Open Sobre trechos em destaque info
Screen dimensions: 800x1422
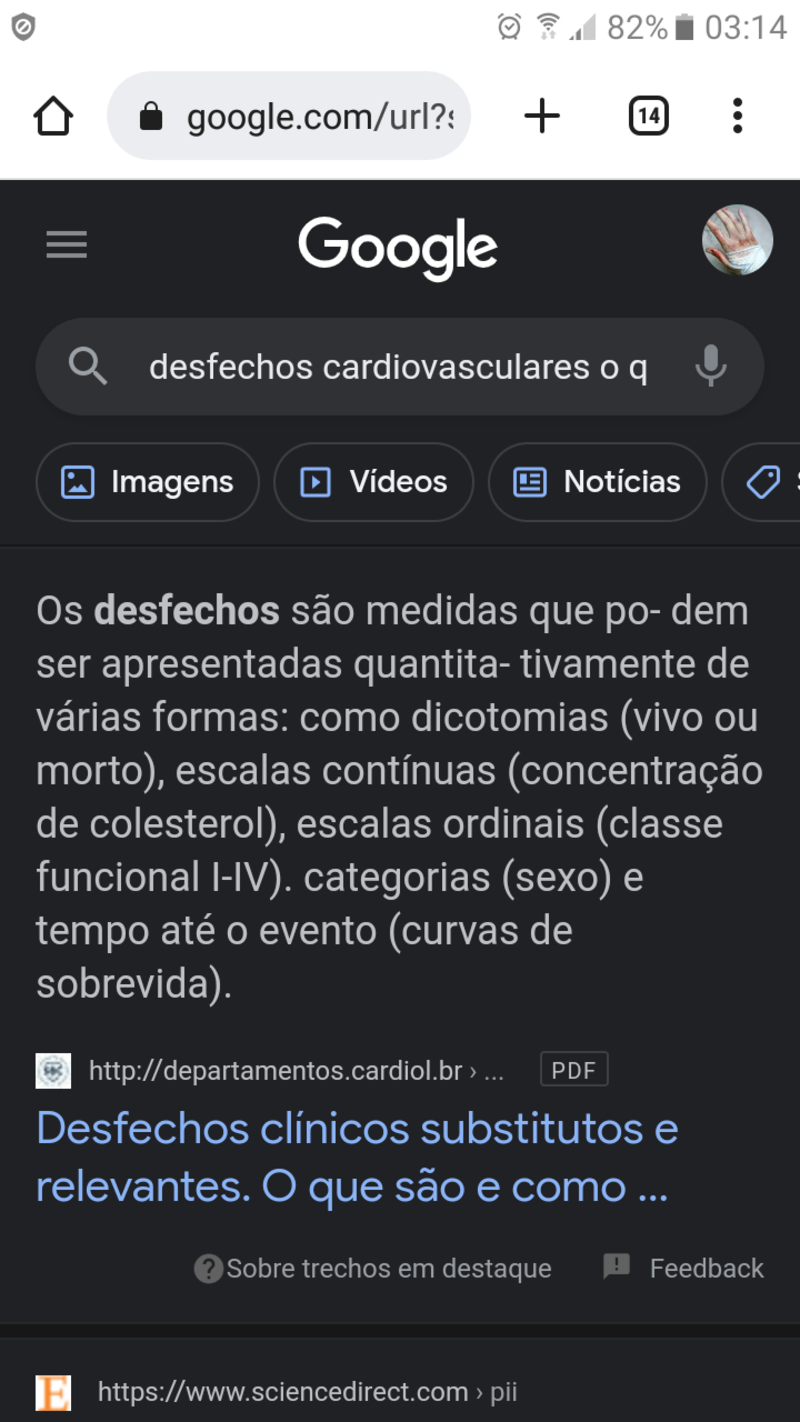(372, 1269)
